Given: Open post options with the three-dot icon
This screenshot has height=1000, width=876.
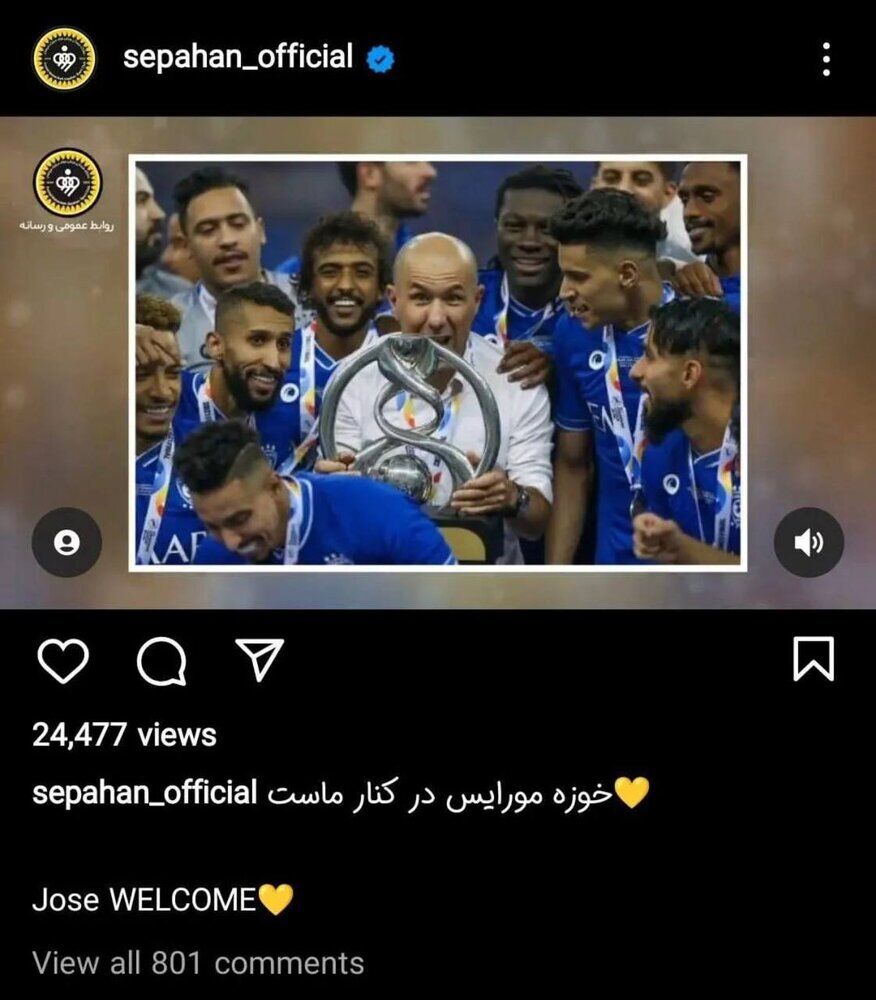Looking at the screenshot, I should pos(826,57).
